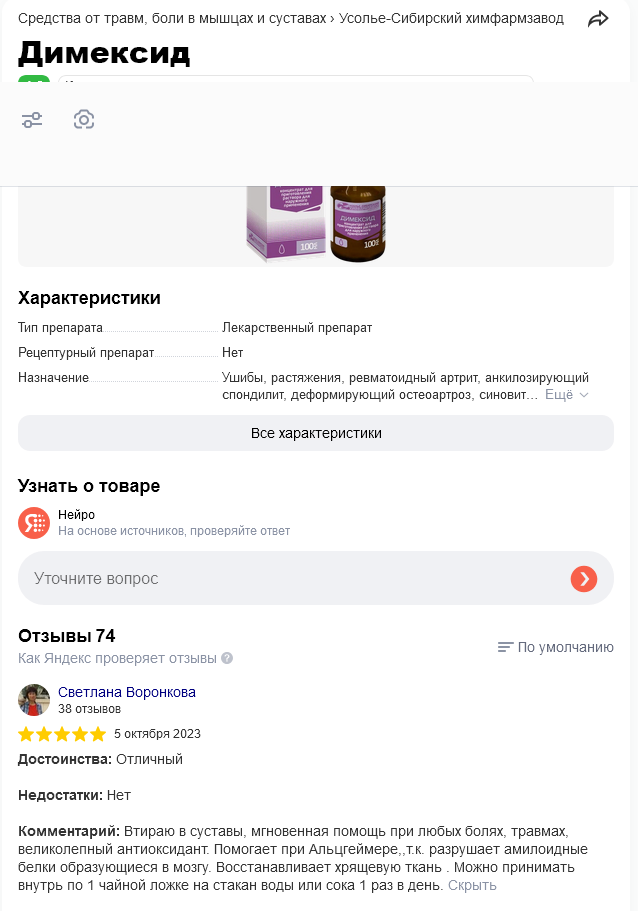Share this Димексид product page
The image size is (638, 911).
click(x=598, y=20)
